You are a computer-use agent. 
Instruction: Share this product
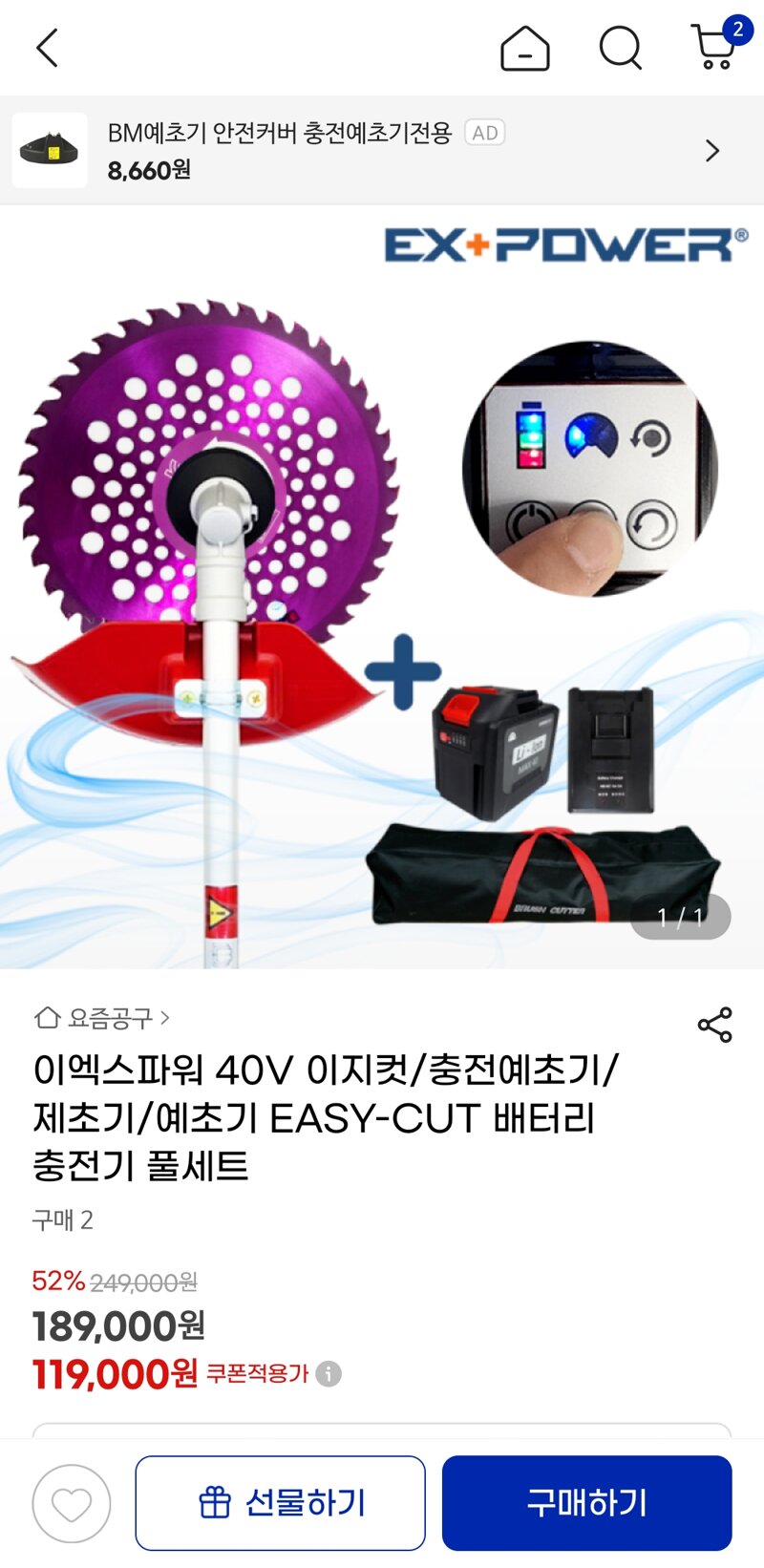point(714,1025)
